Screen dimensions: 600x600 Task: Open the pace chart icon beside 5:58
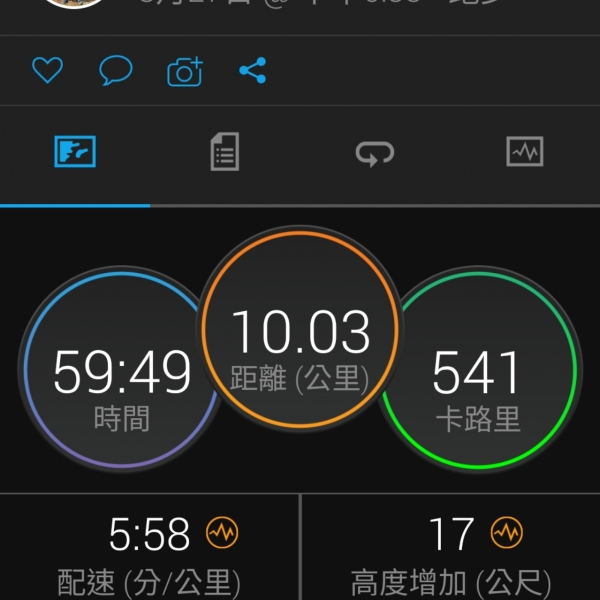(222, 533)
